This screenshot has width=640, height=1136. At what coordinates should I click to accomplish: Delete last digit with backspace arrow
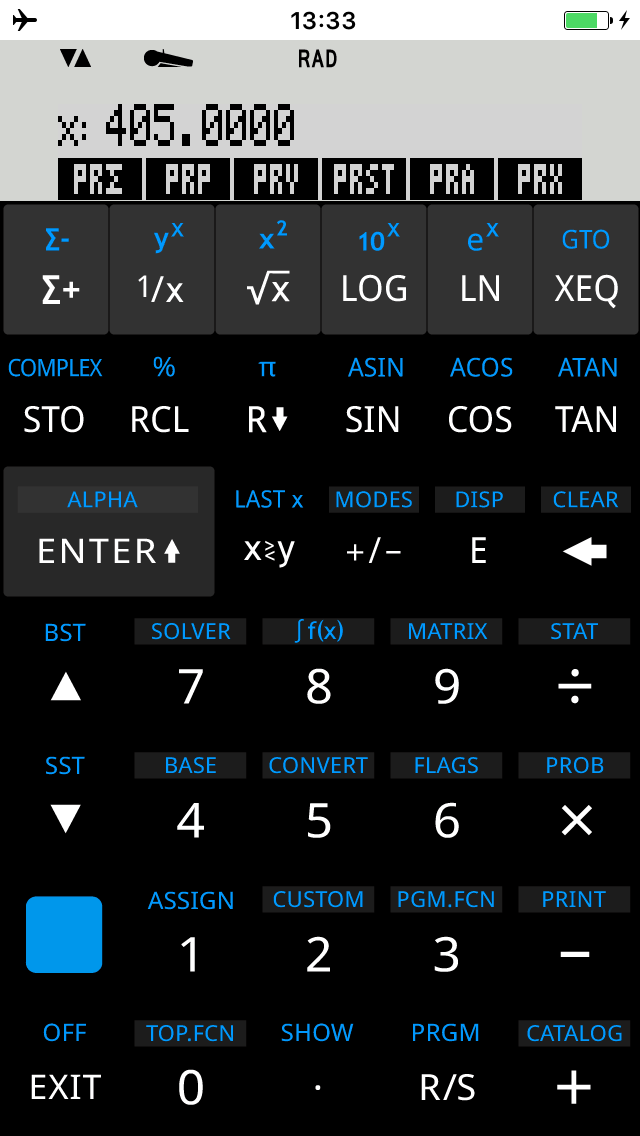pyautogui.click(x=585, y=550)
